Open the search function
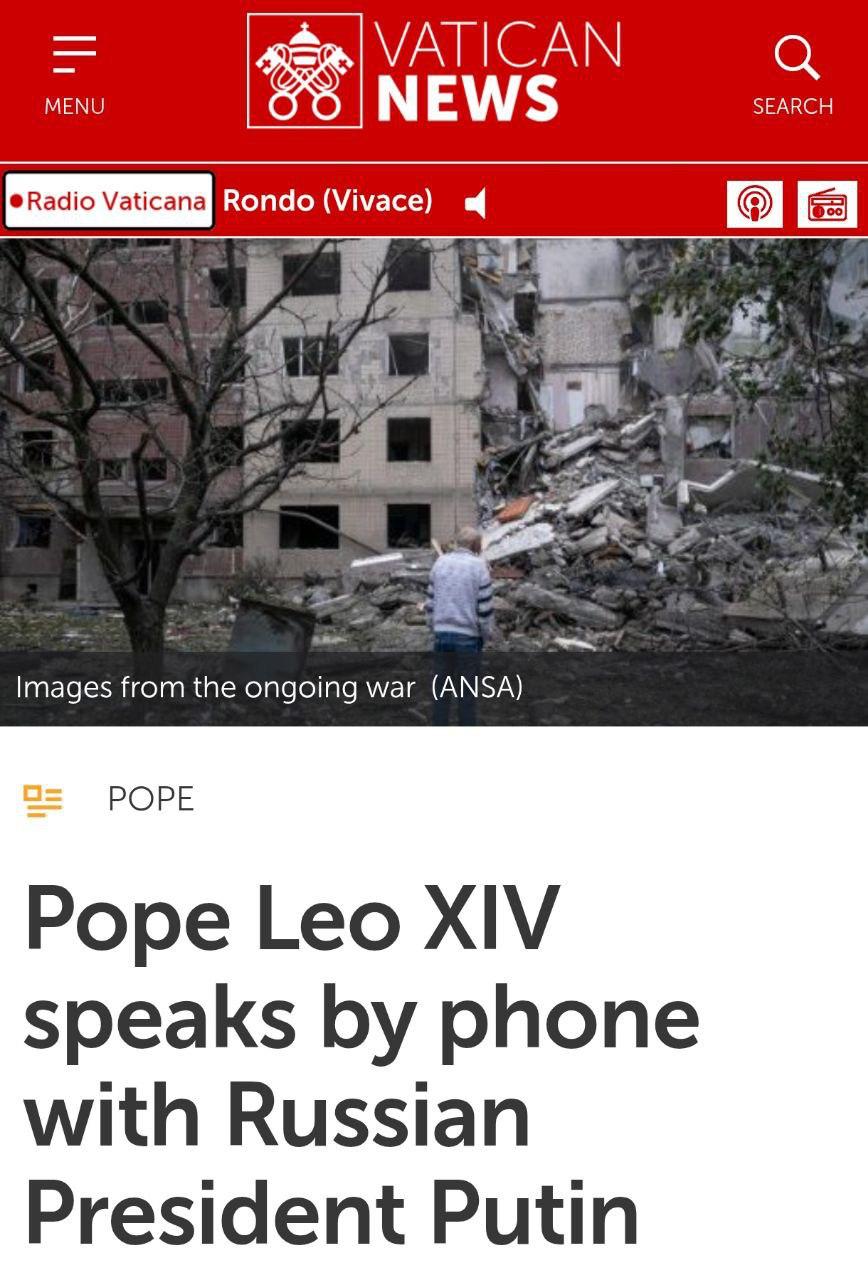 [x=793, y=73]
